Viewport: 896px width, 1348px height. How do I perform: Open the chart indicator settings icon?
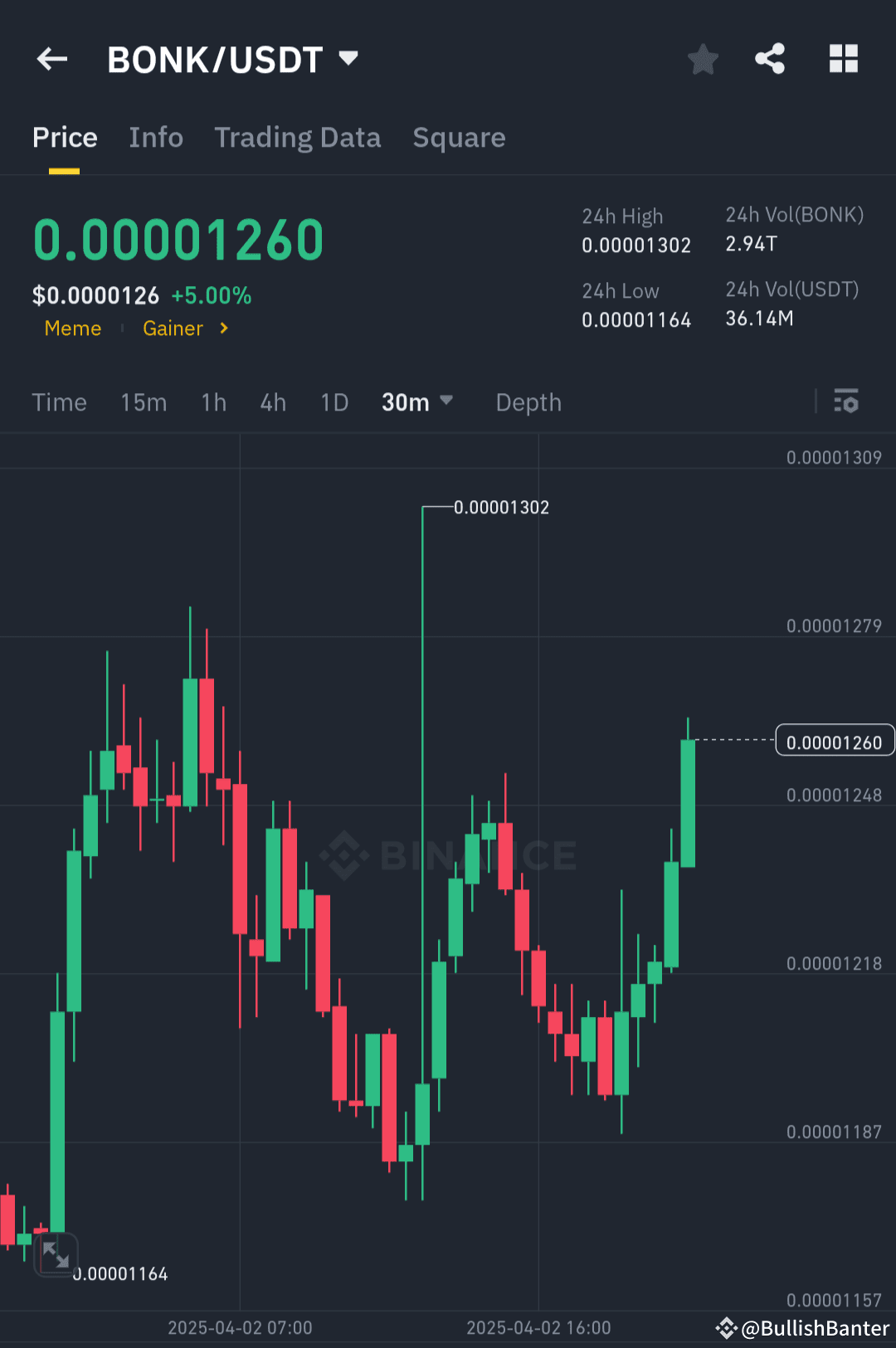click(847, 401)
